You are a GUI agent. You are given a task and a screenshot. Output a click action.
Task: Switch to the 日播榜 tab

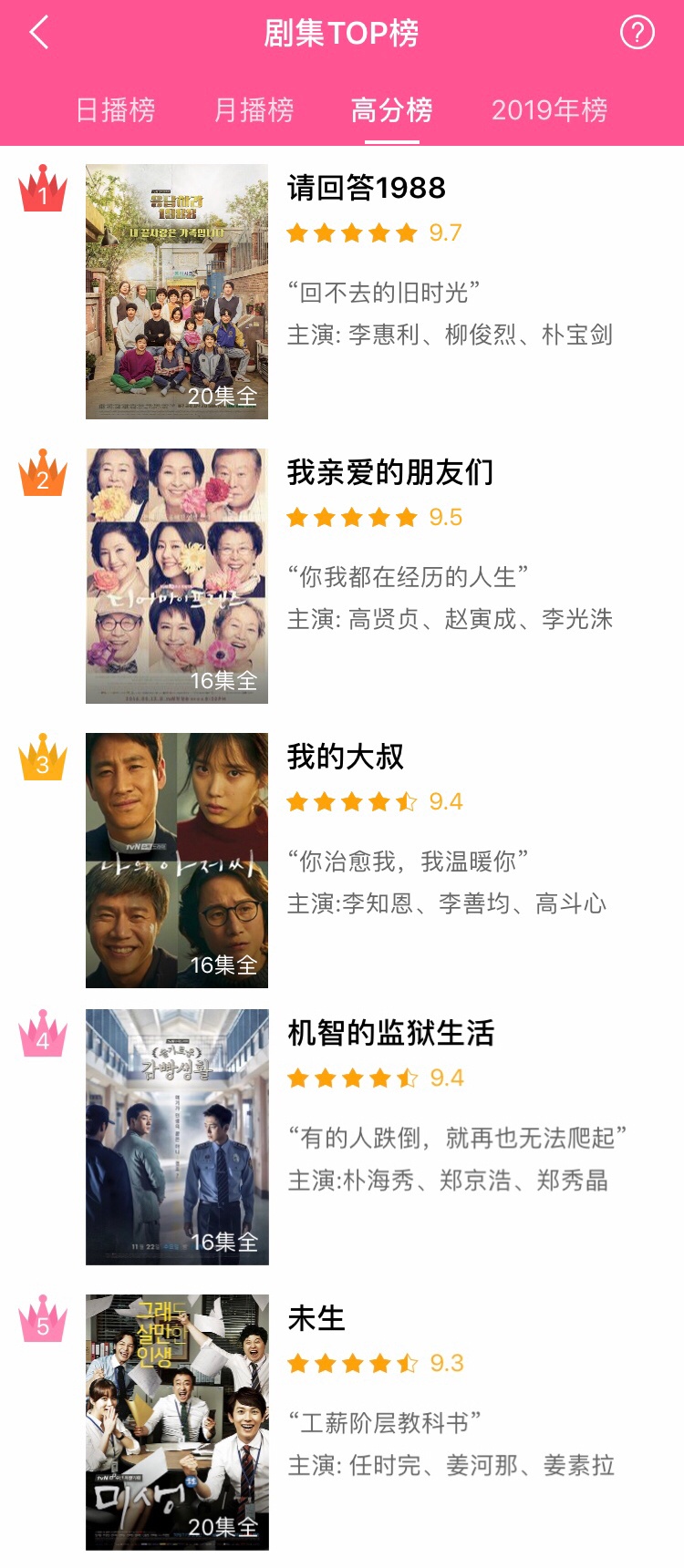pyautogui.click(x=116, y=110)
